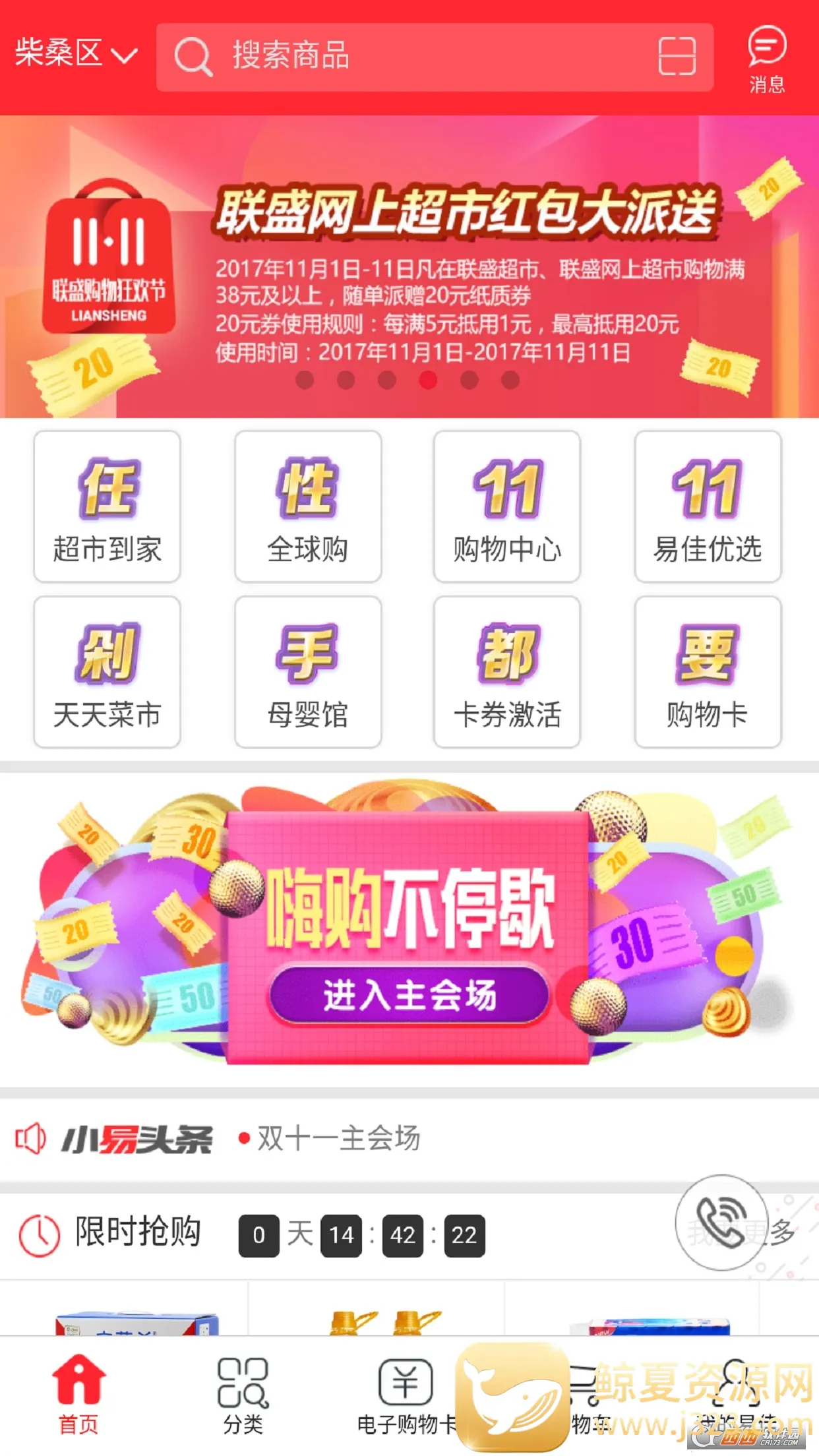The image size is (819, 1456).
Task: Go to 购物中心
Action: [506, 506]
